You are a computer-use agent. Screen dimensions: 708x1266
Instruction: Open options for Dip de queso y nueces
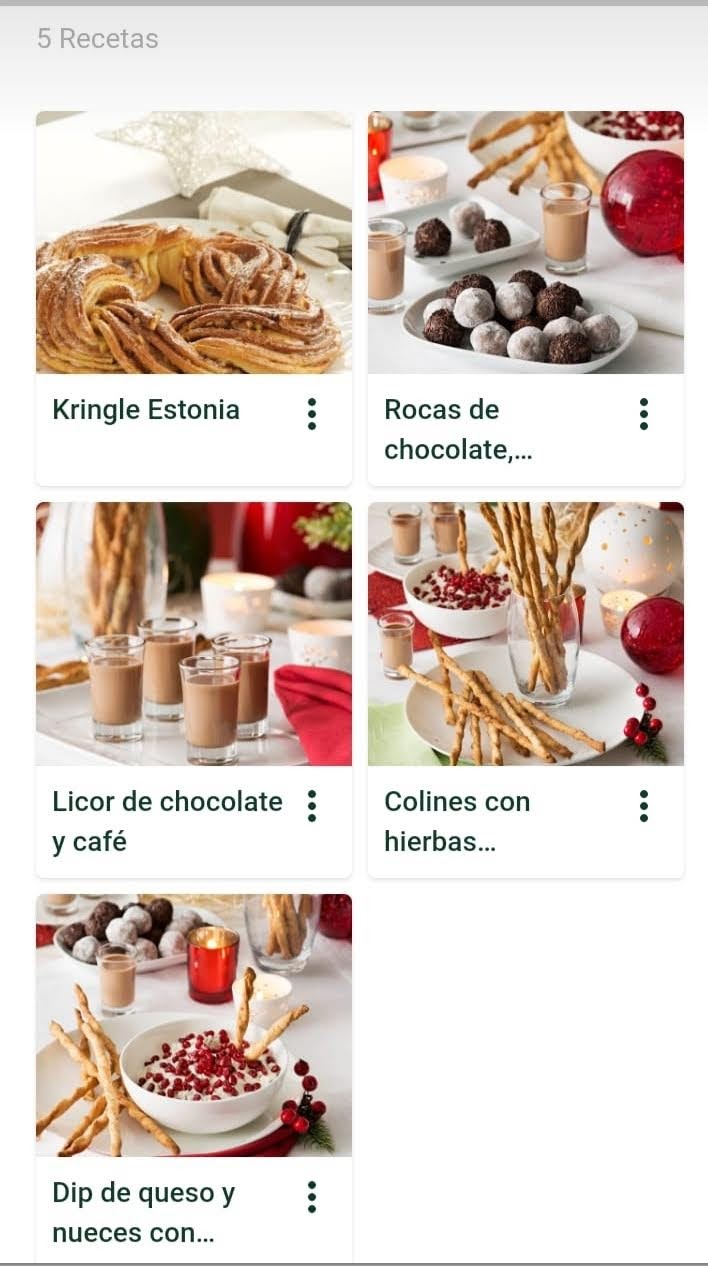[312, 1197]
